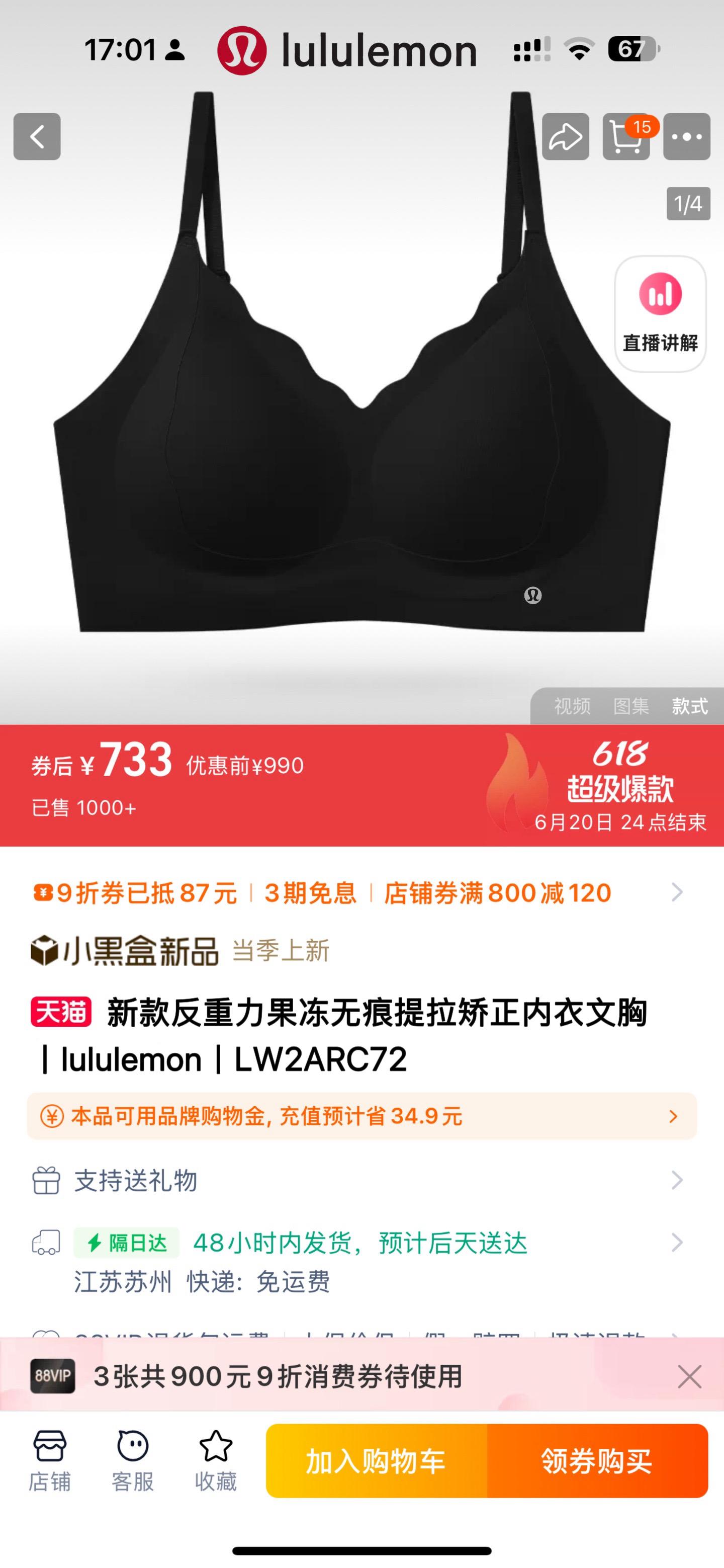Contact 客服 customer service
Image resolution: width=724 pixels, height=1568 pixels.
133,1460
